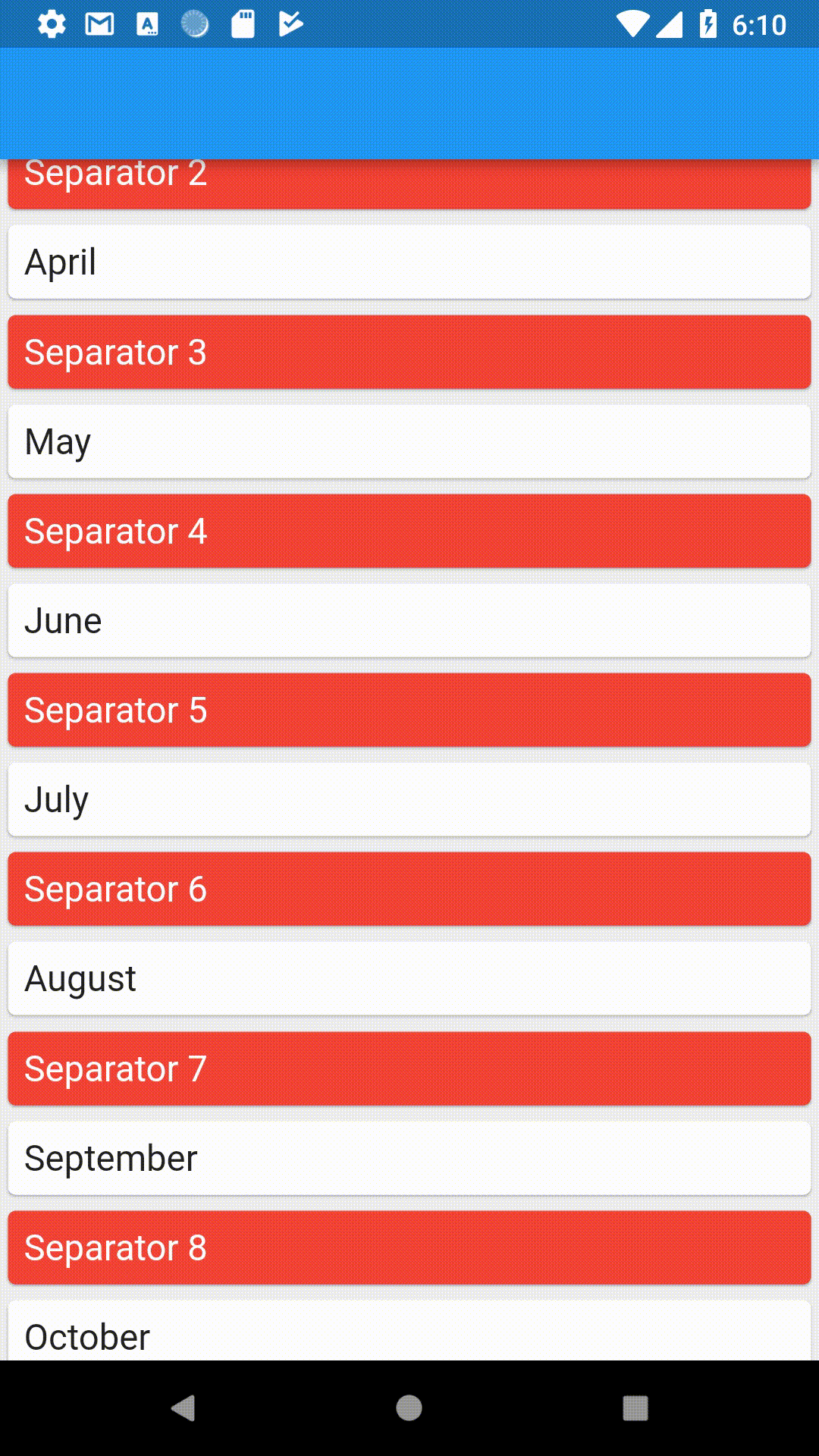The height and width of the screenshot is (1456, 819).
Task: Go back using the system back button
Action: pos(184,1408)
